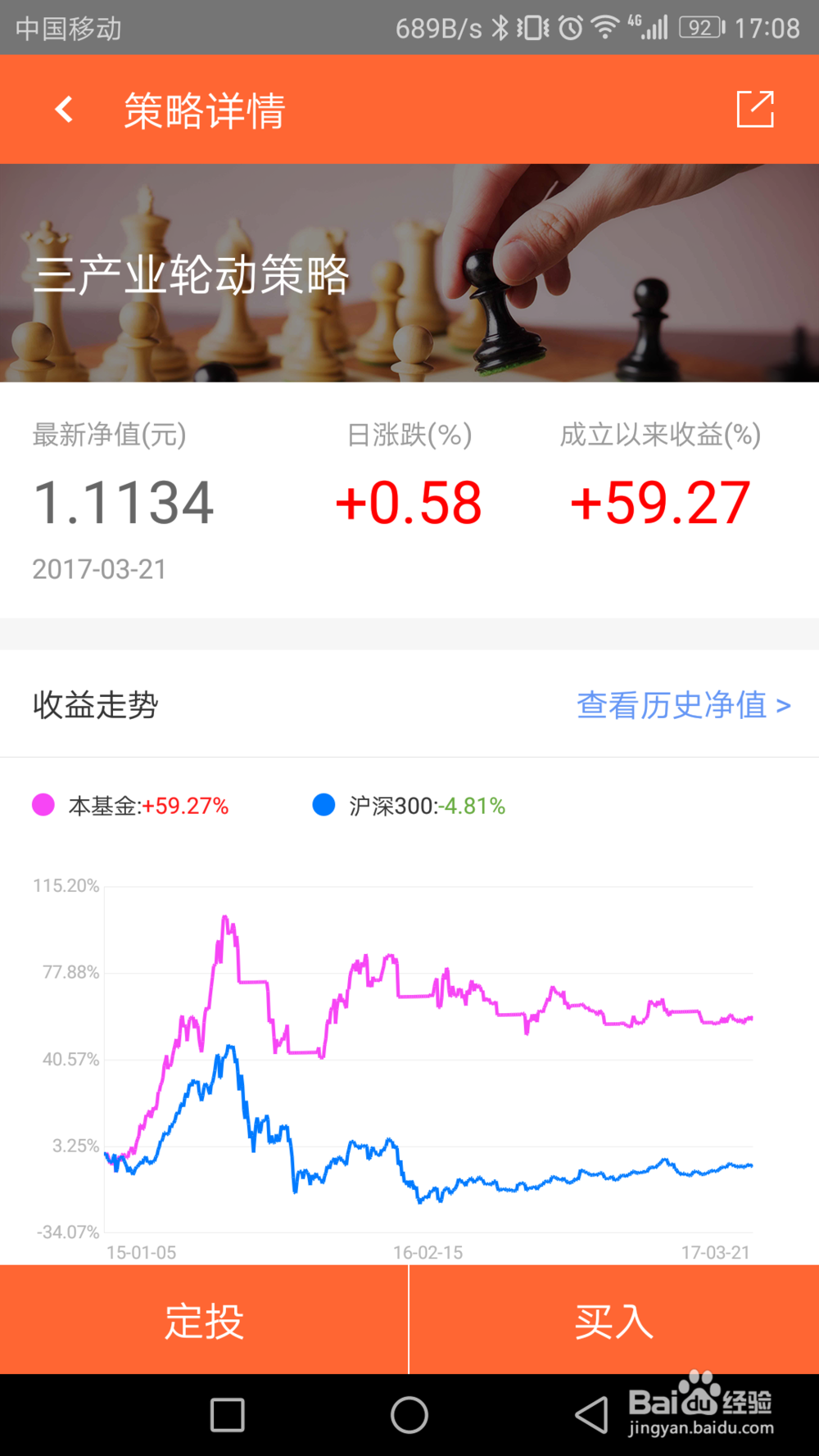Expand the 收益走势 chart section
The height and width of the screenshot is (1456, 819).
click(96, 704)
